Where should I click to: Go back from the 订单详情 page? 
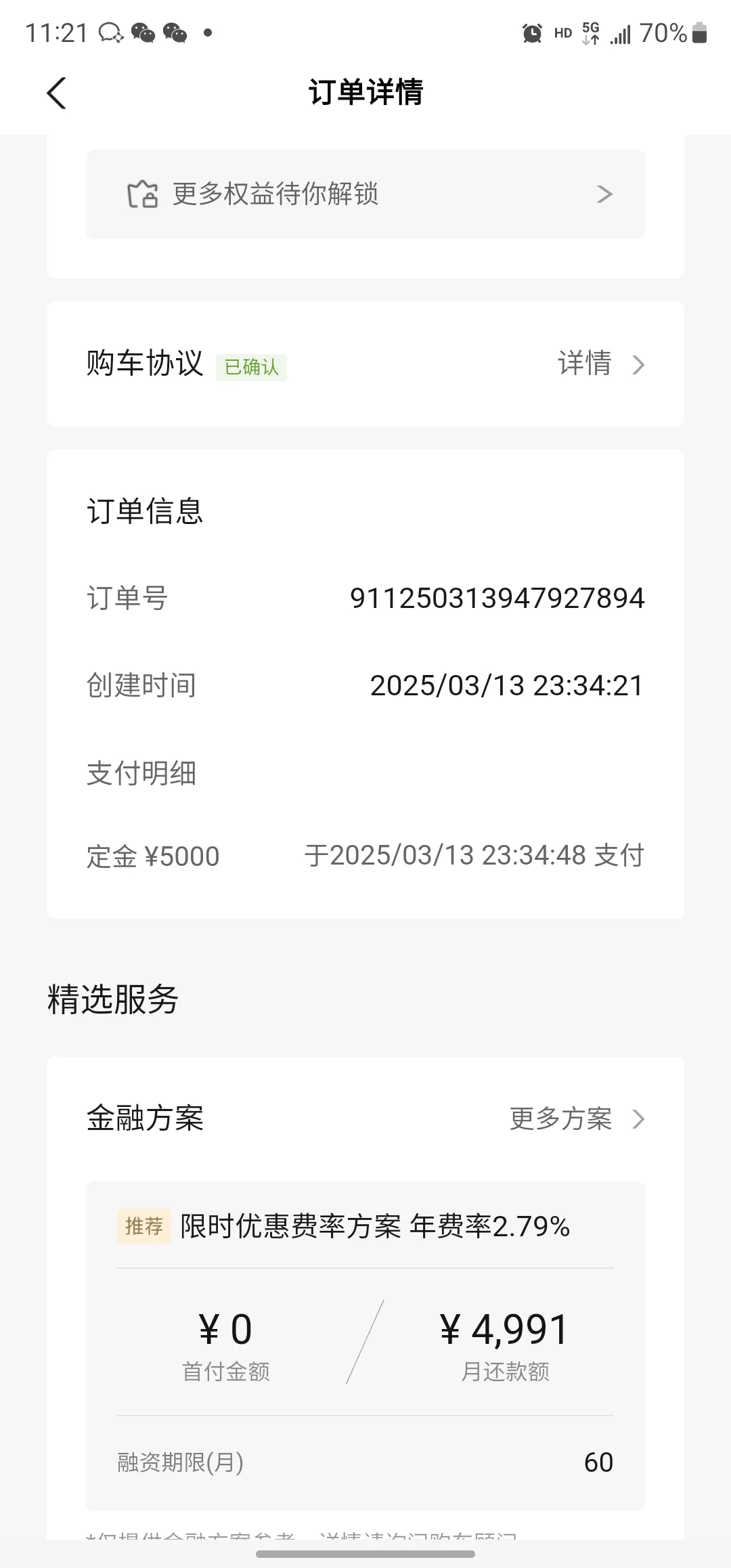tap(57, 93)
